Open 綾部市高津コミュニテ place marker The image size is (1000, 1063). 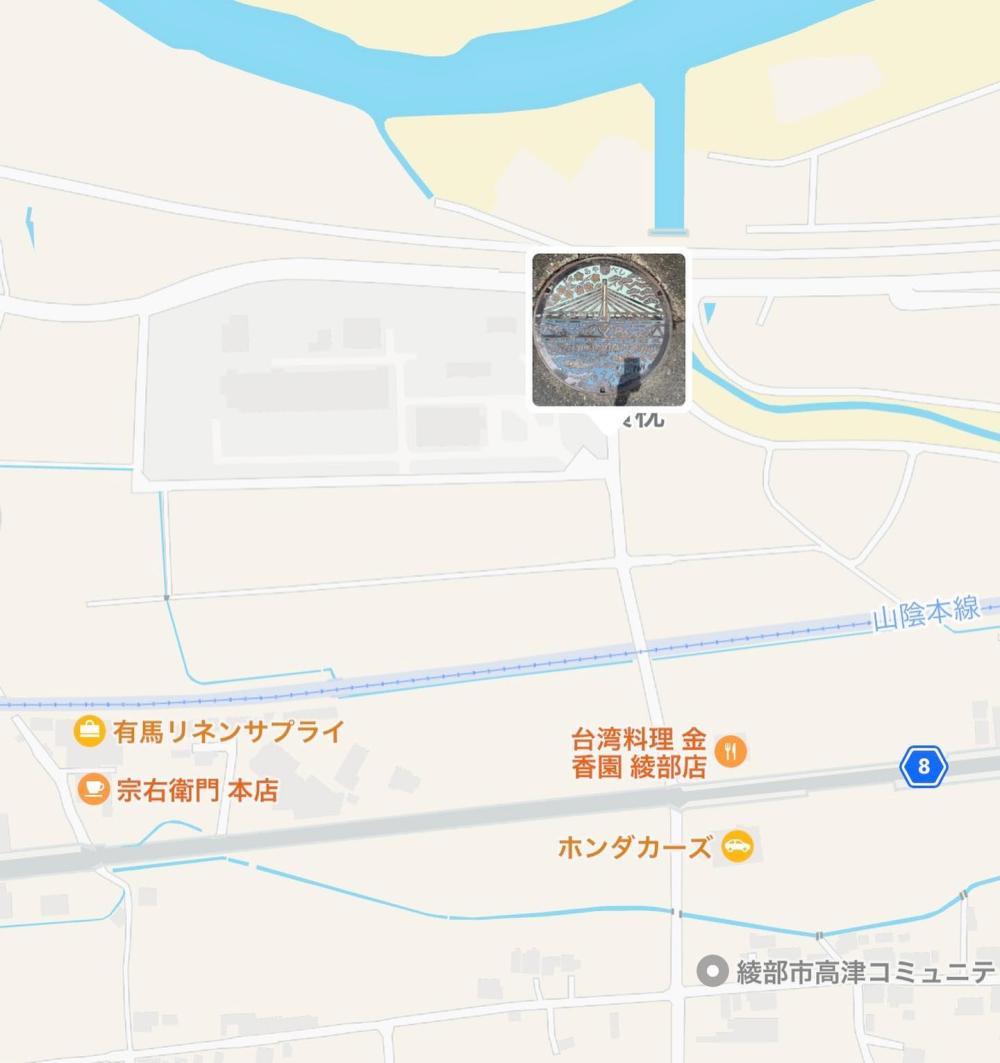tap(712, 971)
